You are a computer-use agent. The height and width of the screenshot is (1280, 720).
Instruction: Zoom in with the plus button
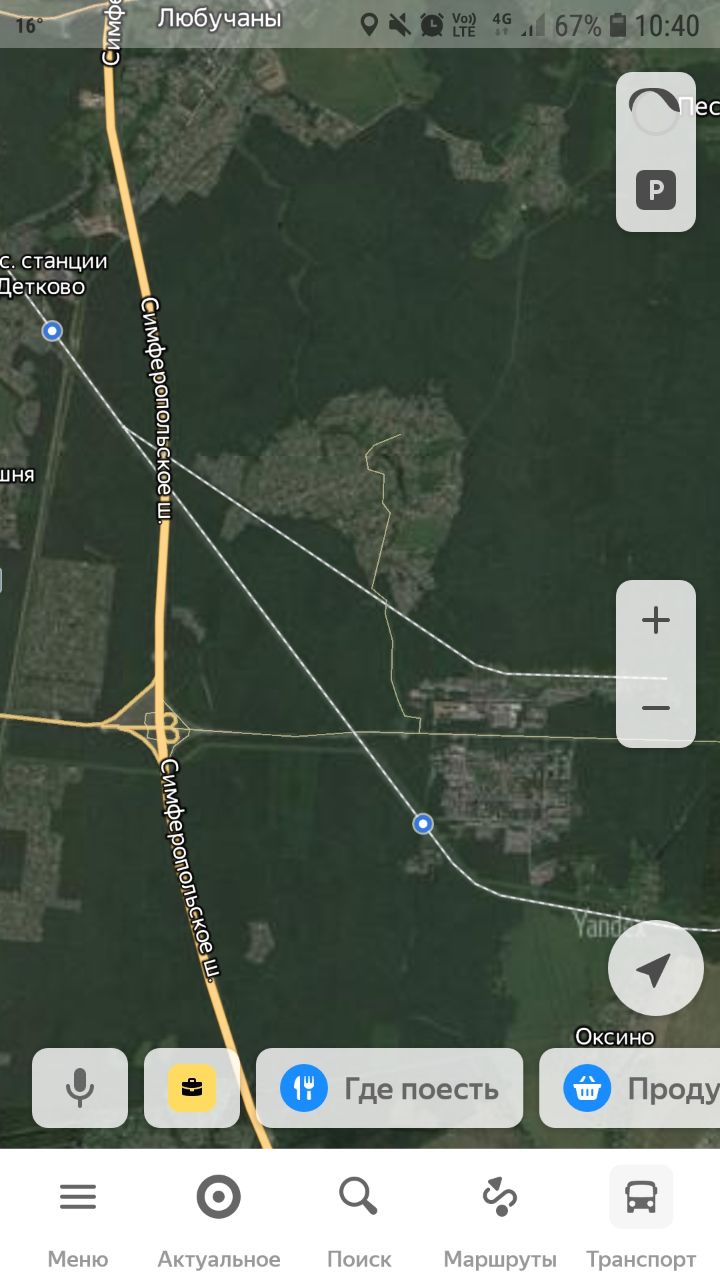(x=656, y=621)
